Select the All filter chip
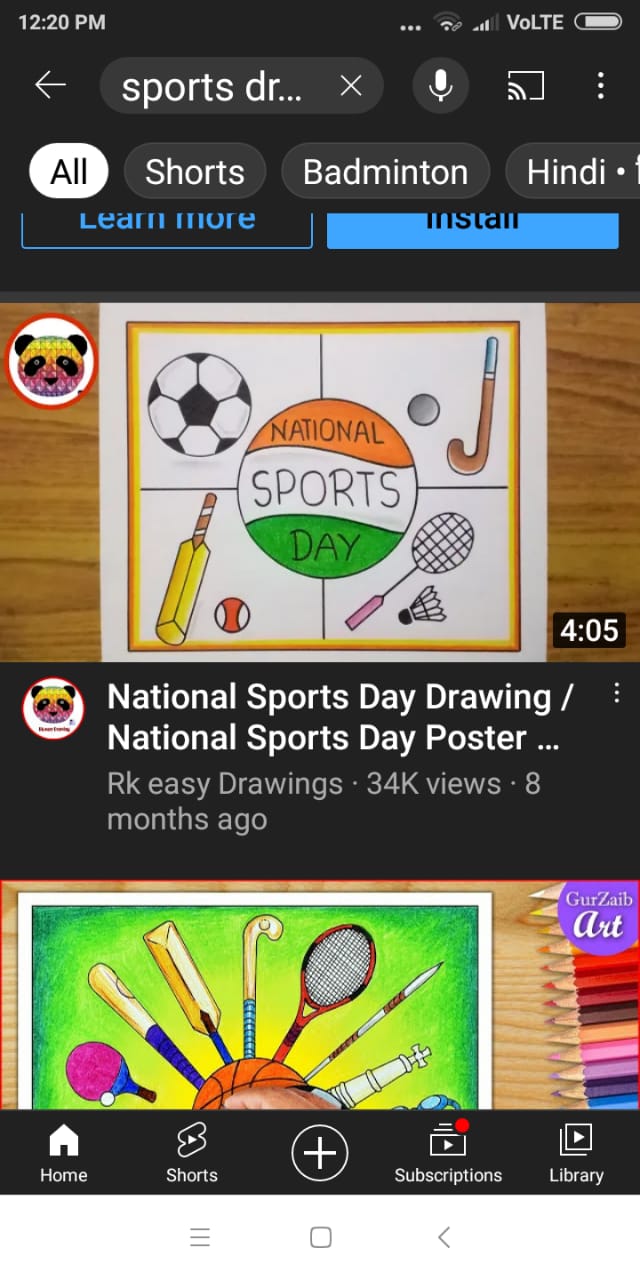Image resolution: width=640 pixels, height=1280 pixels. click(69, 171)
